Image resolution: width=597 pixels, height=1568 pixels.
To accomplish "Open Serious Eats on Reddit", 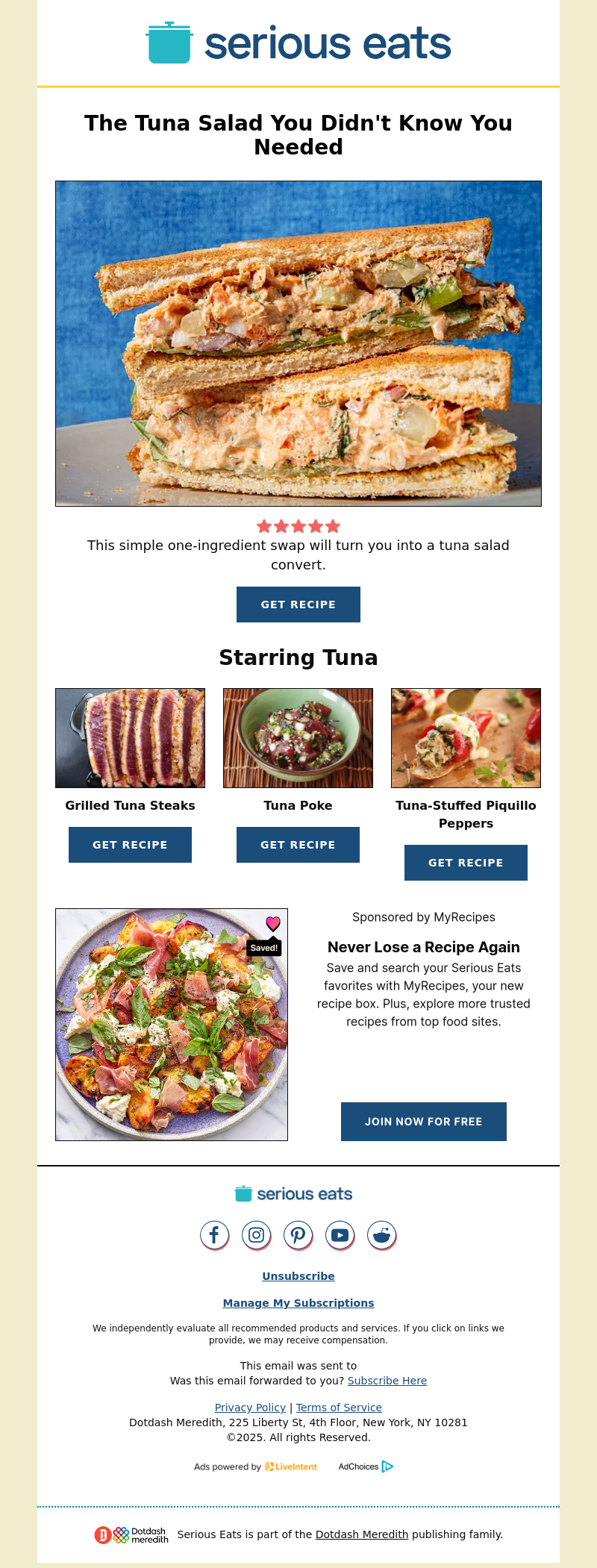I will [381, 1235].
